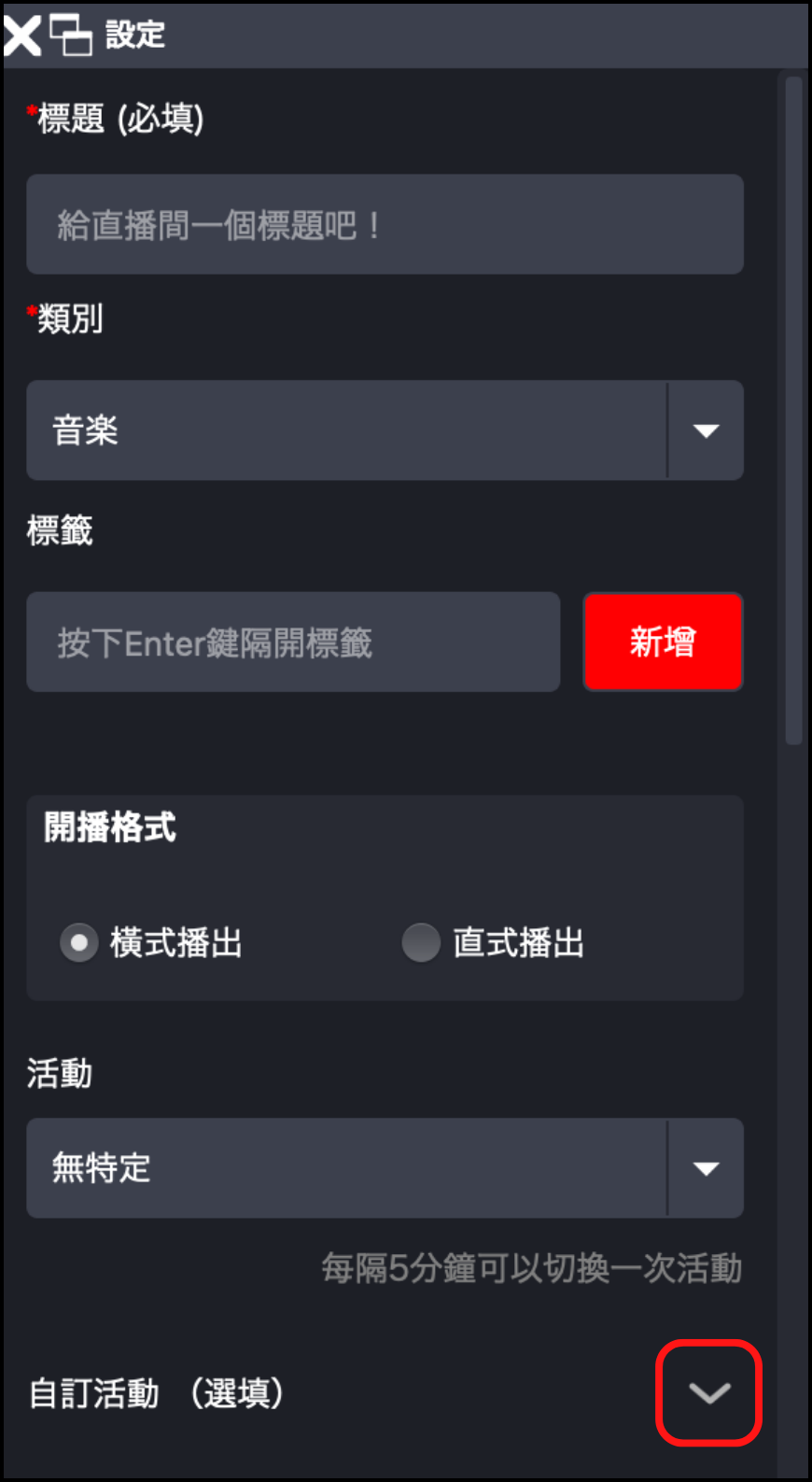Pop out the settings window
The width and height of the screenshot is (812, 1482).
[x=71, y=35]
